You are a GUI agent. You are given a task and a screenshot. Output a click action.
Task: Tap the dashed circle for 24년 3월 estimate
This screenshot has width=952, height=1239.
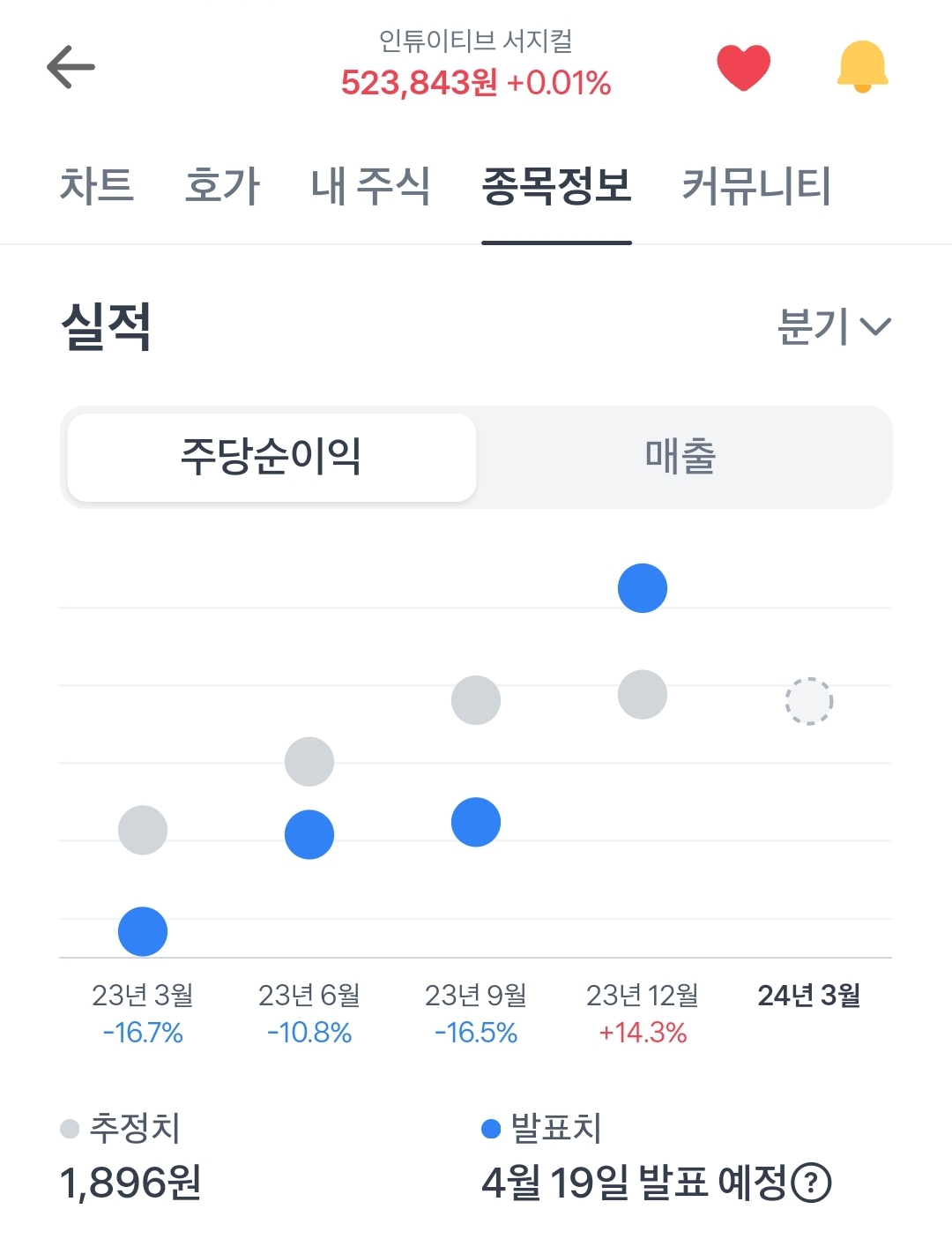pyautogui.click(x=808, y=701)
